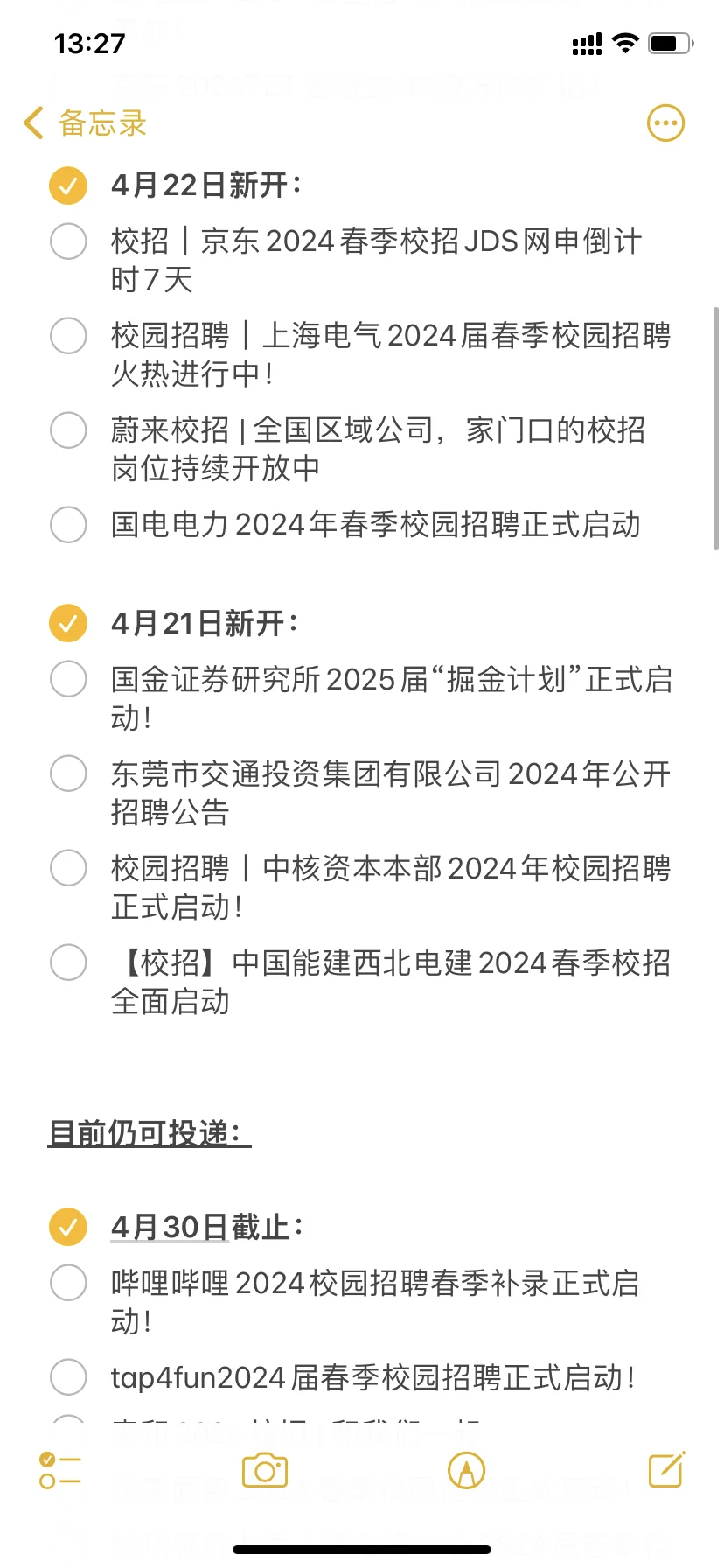Uncheck the 4月21日新开 checklist item
The height and width of the screenshot is (1568, 724).
click(x=68, y=624)
